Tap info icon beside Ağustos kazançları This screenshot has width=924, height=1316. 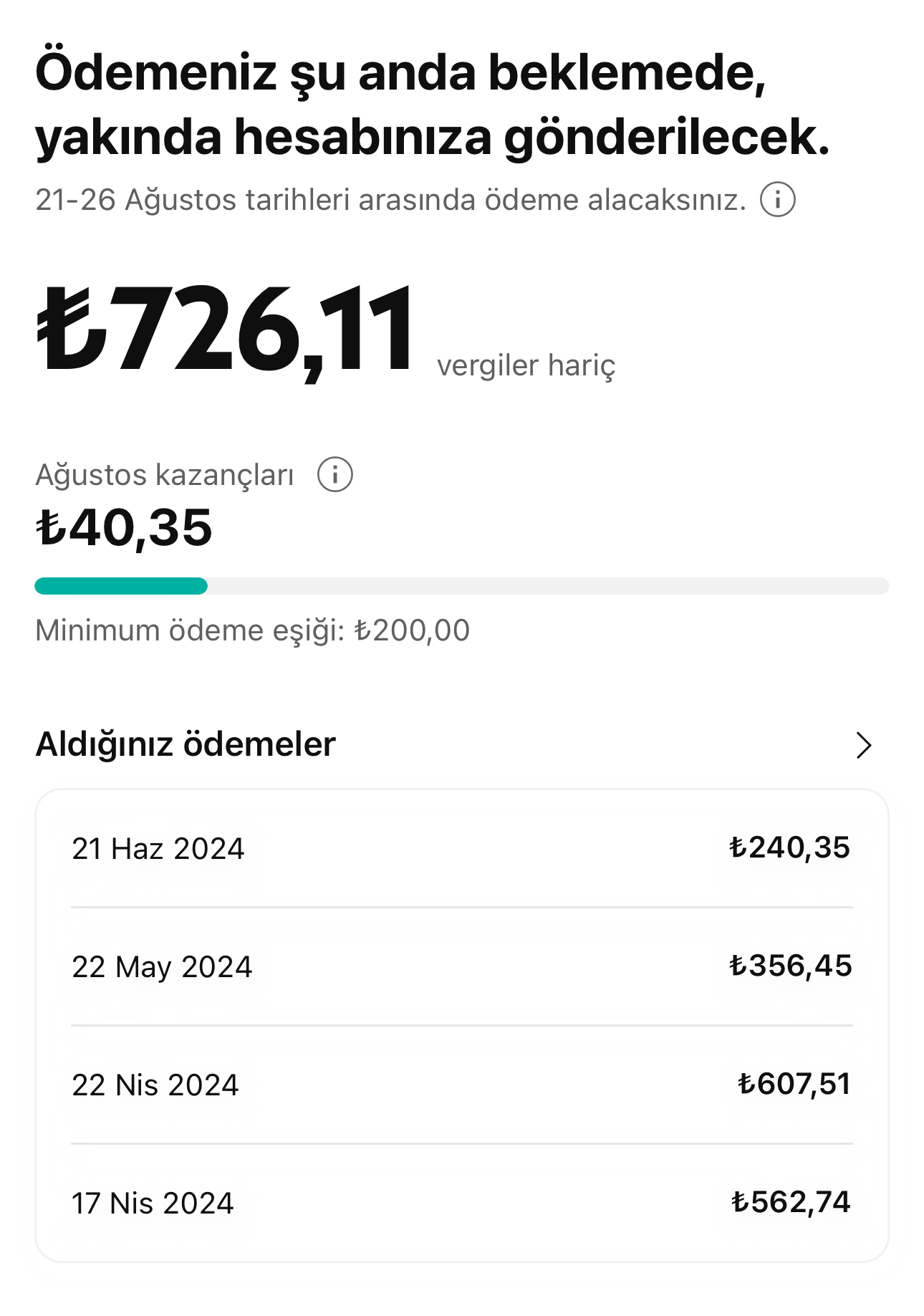[x=335, y=474]
